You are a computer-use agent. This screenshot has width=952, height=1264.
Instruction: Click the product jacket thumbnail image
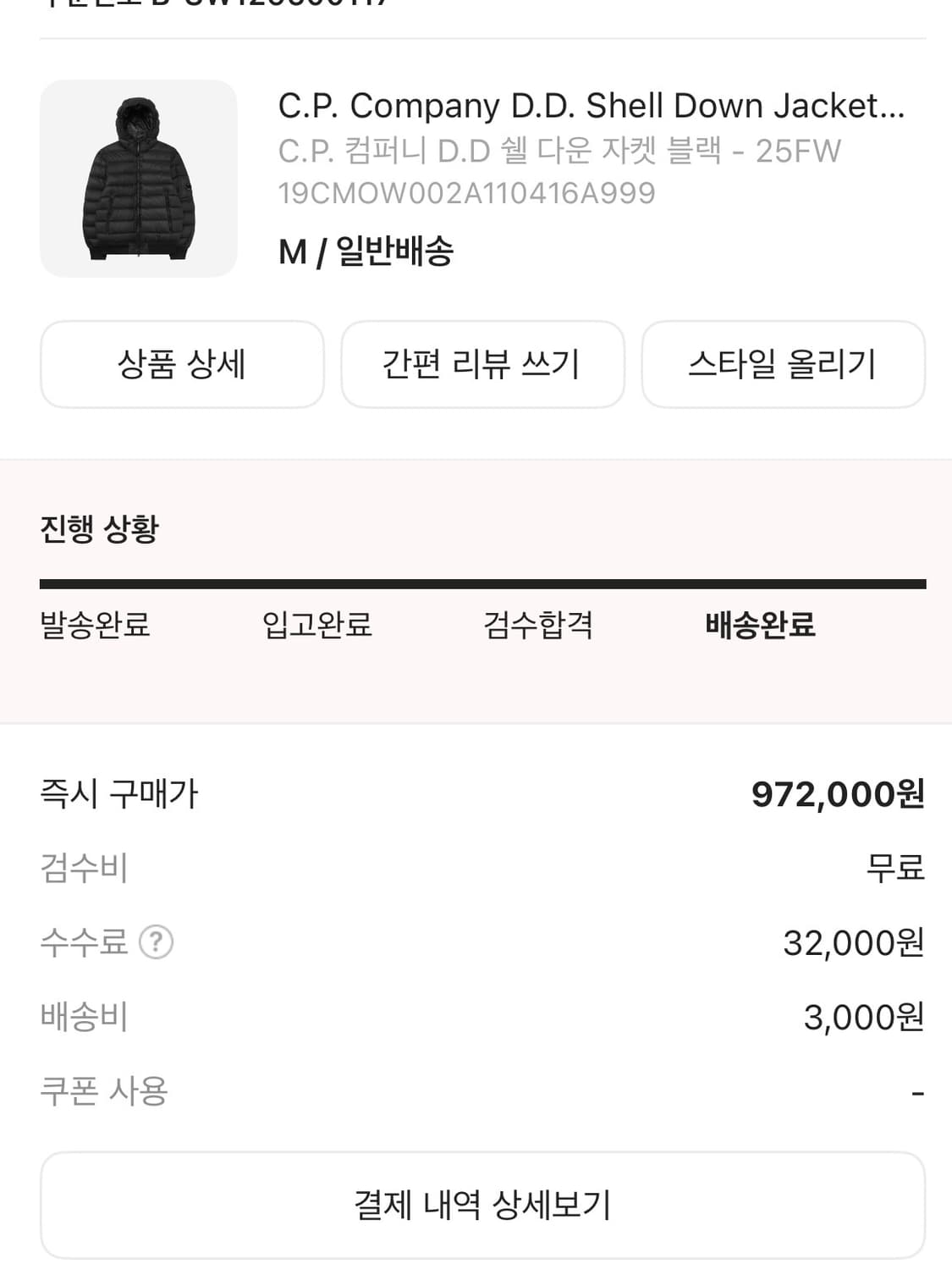coord(140,177)
